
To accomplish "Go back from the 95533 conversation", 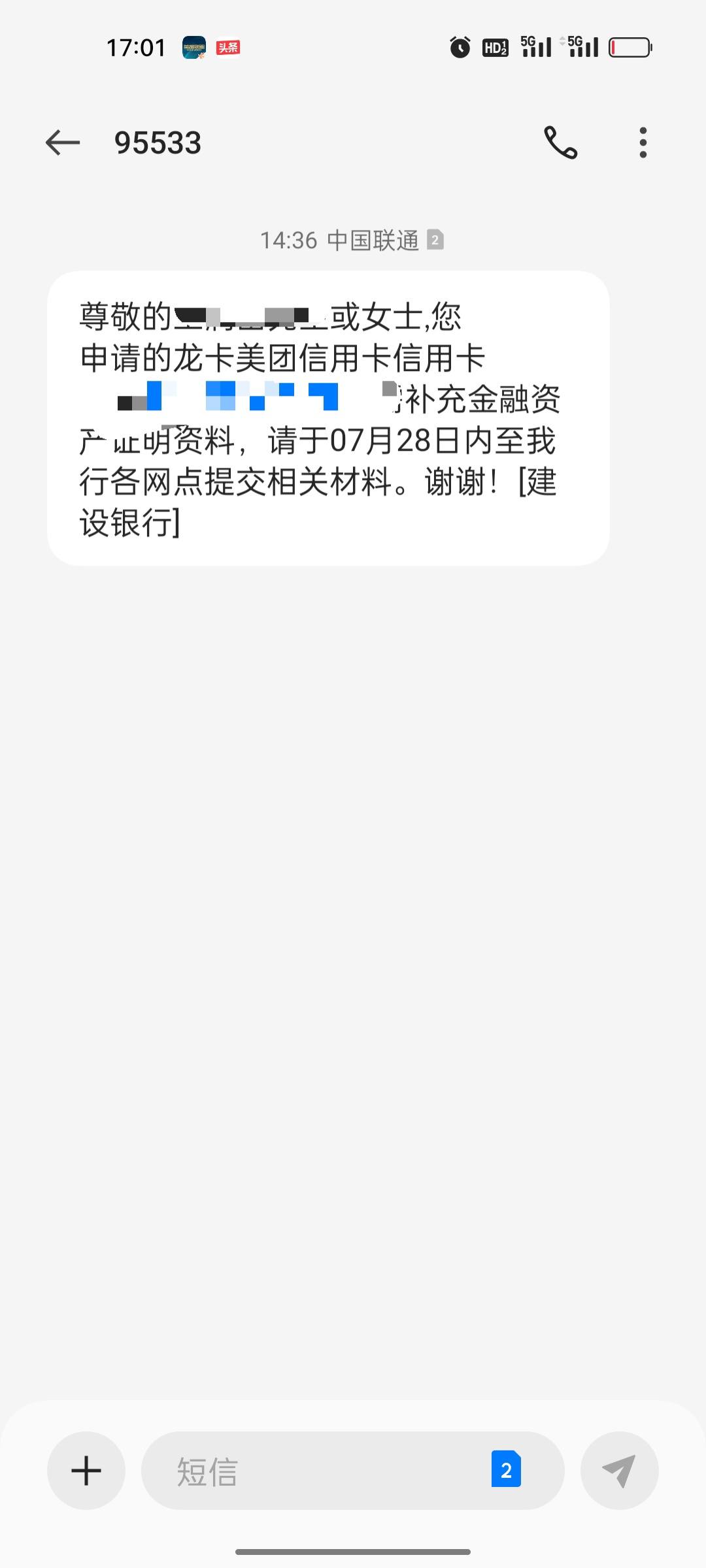I will point(63,142).
